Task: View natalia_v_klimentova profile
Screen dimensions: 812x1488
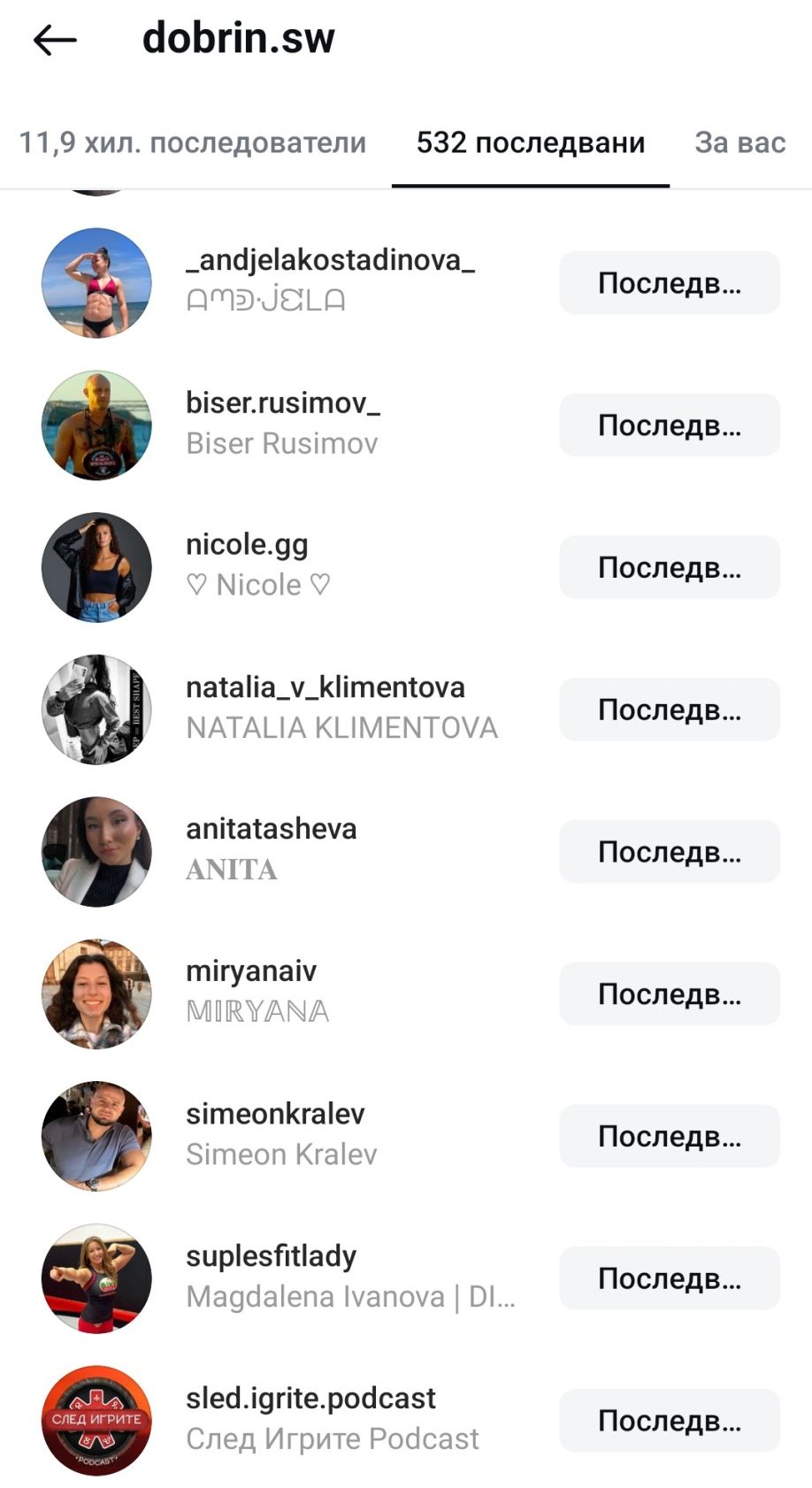Action: coord(325,687)
